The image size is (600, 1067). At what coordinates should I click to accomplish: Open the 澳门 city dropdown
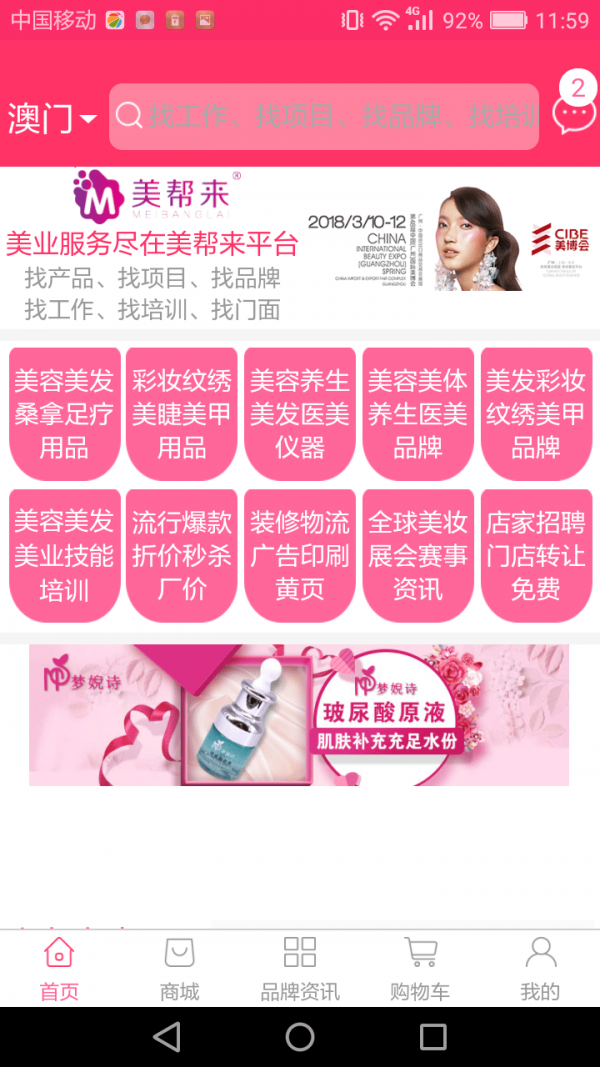point(52,118)
